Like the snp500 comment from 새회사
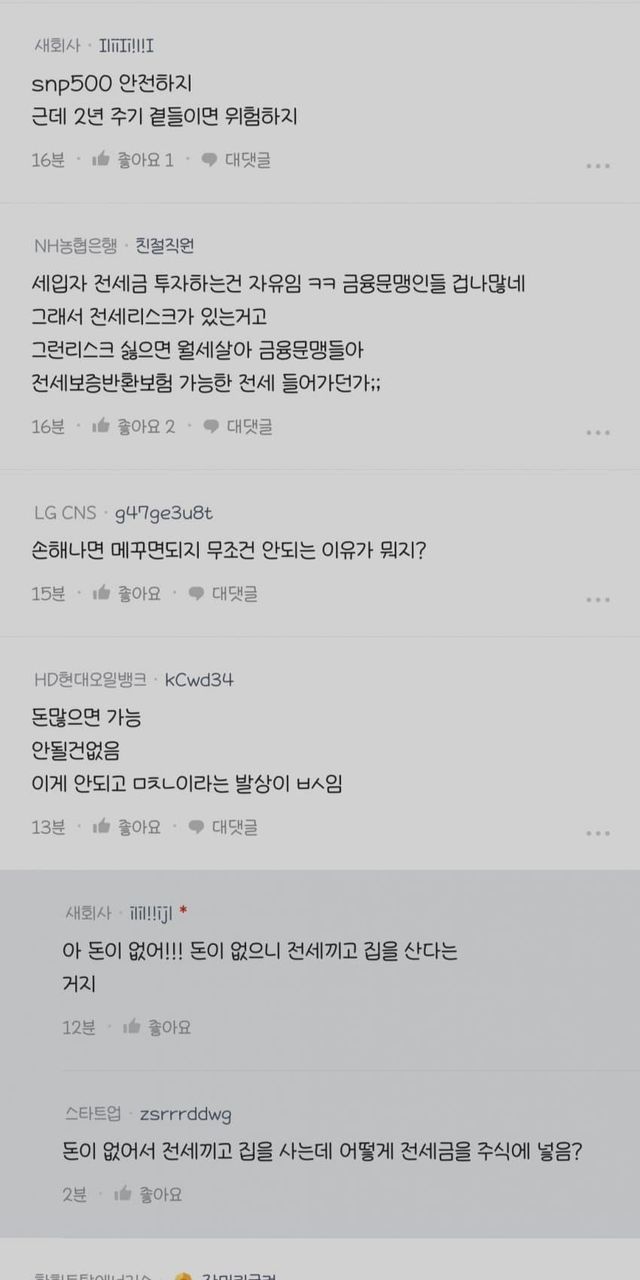This screenshot has width=640, height=1280. click(132, 159)
